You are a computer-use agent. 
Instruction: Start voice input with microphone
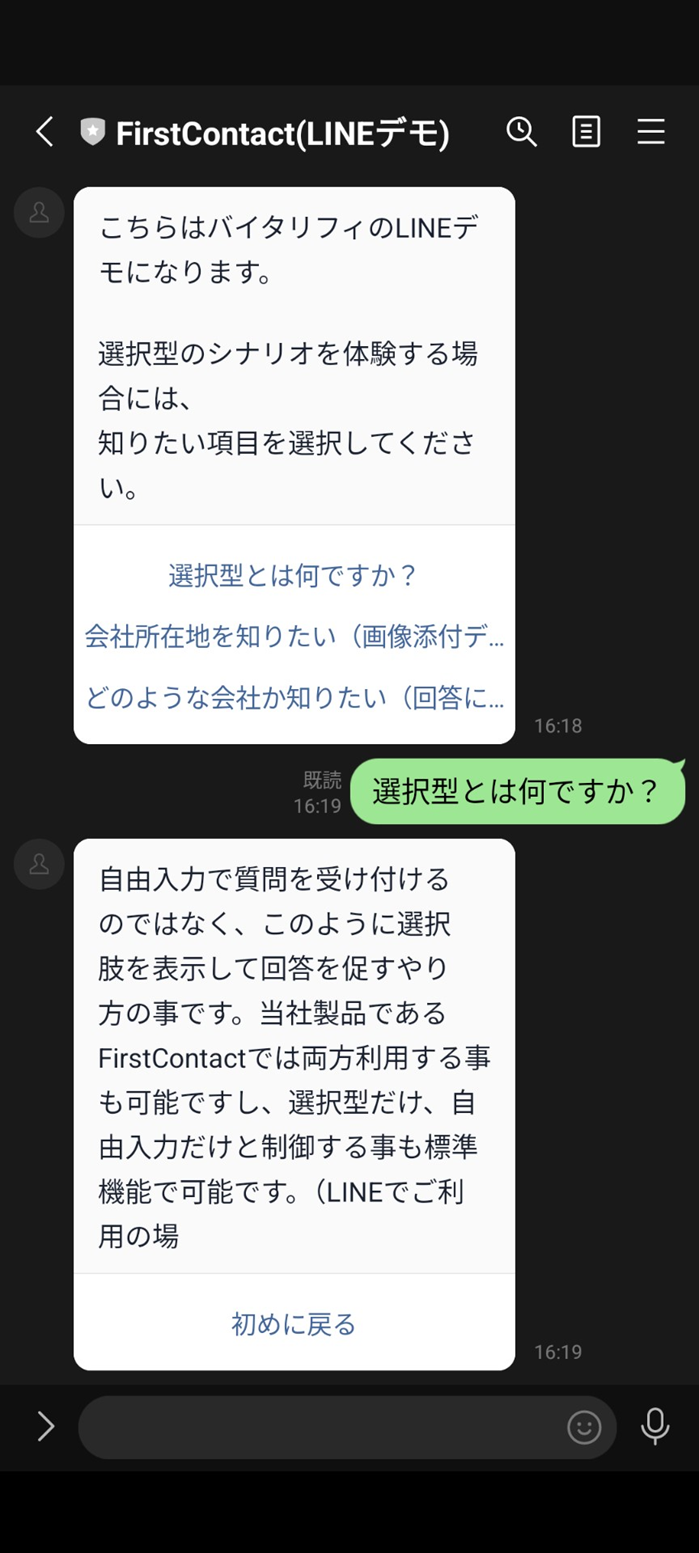(x=655, y=1426)
